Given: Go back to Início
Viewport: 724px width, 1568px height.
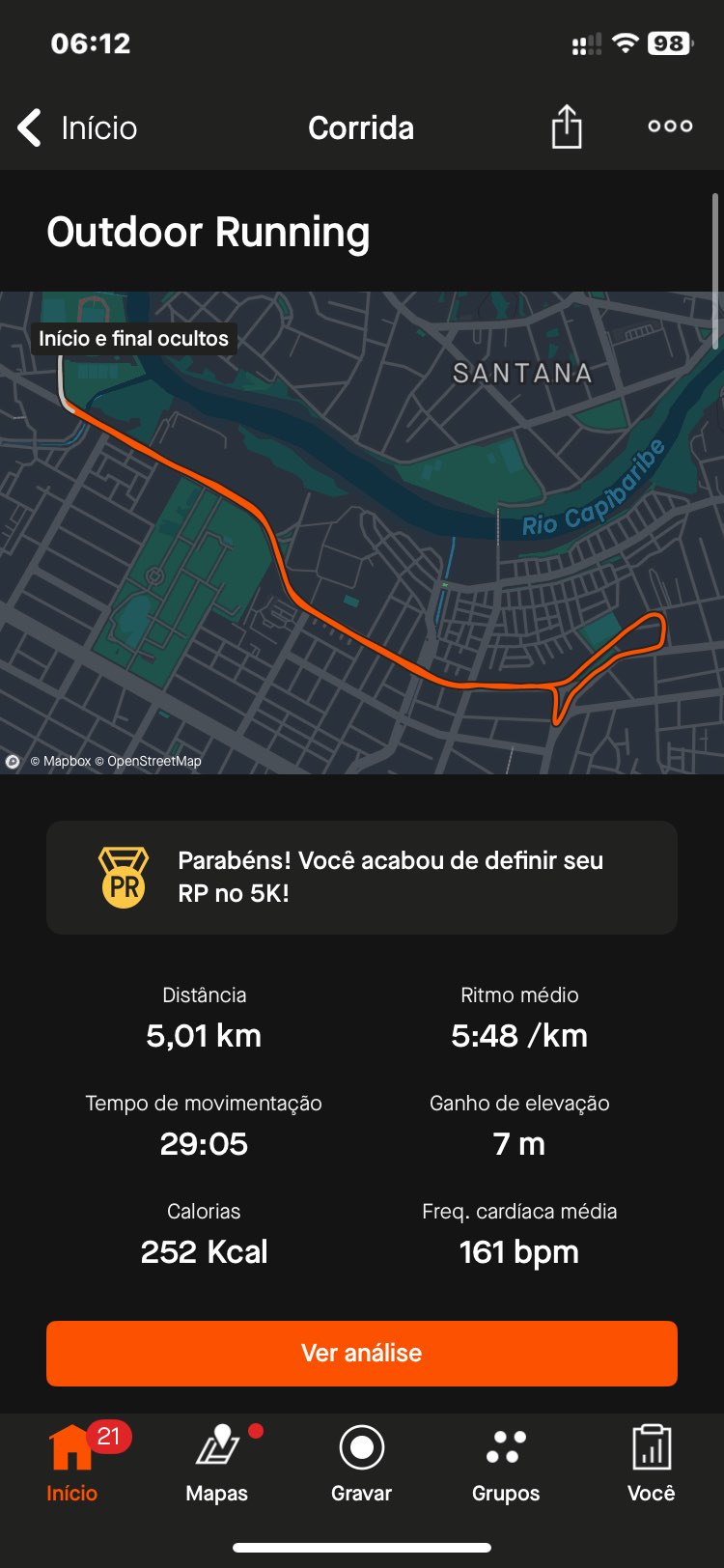Looking at the screenshot, I should pos(78,127).
